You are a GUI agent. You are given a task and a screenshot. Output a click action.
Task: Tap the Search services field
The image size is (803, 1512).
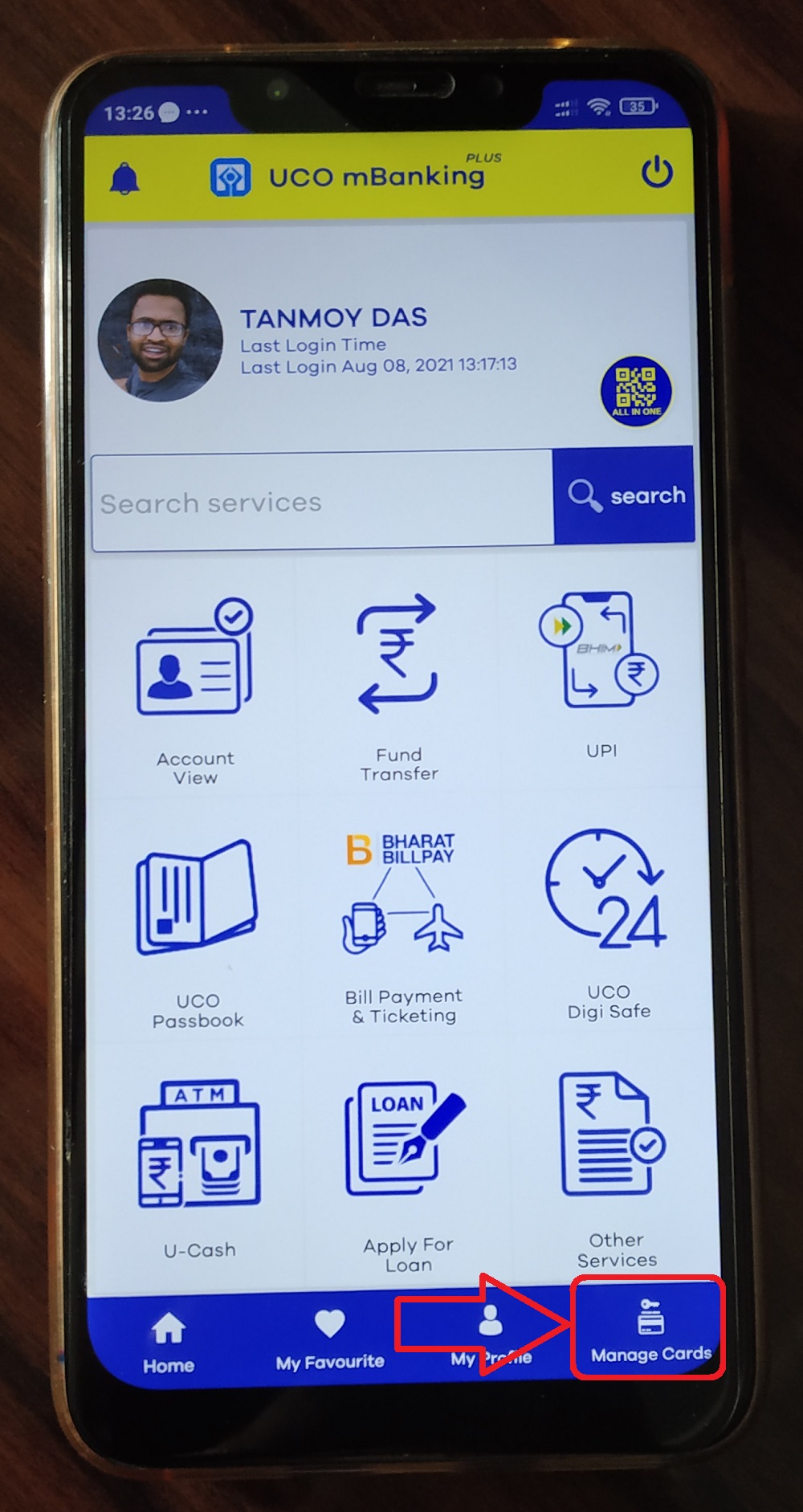323,501
